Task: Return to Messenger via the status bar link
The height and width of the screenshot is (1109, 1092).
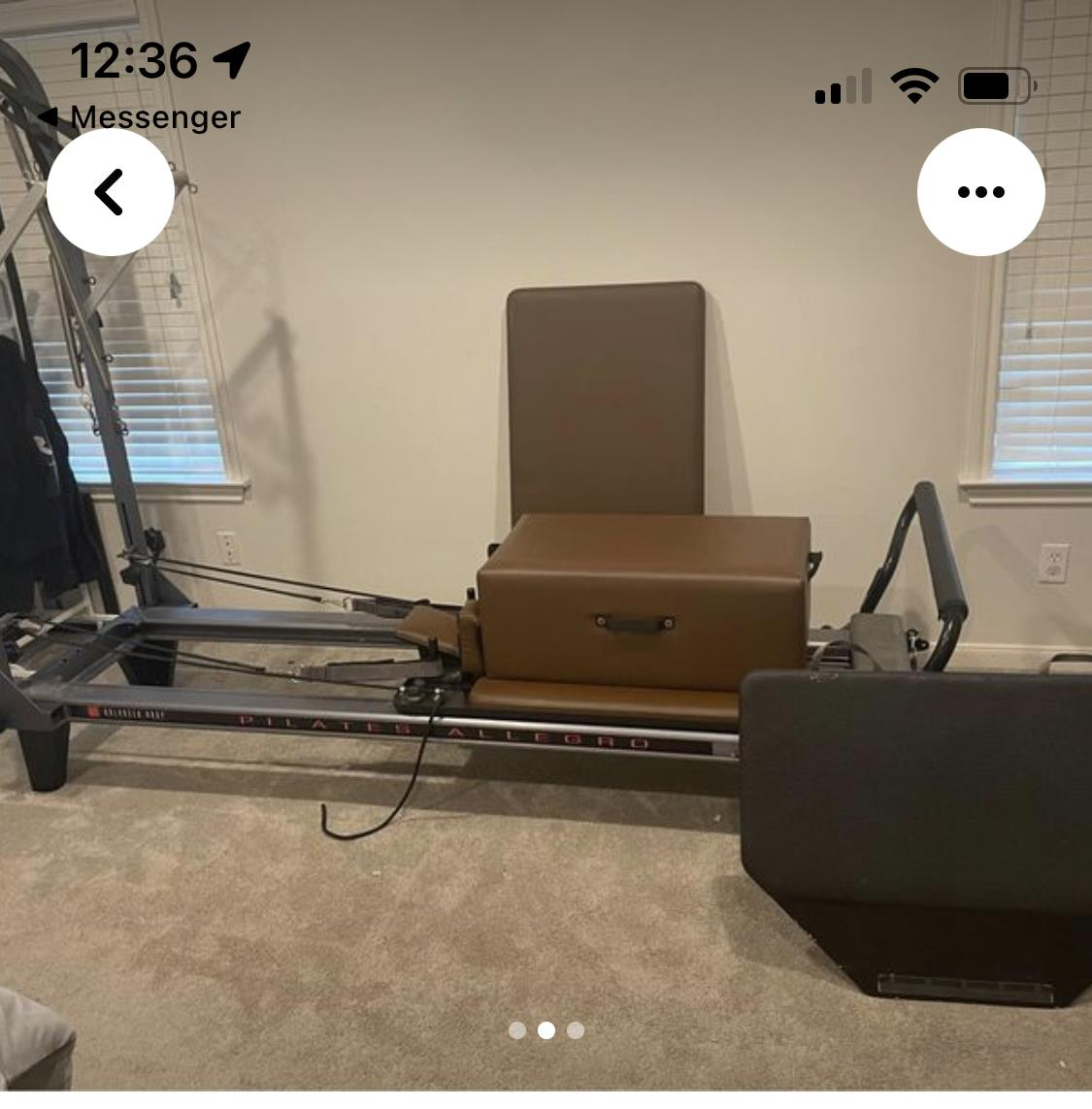Action: pyautogui.click(x=140, y=117)
